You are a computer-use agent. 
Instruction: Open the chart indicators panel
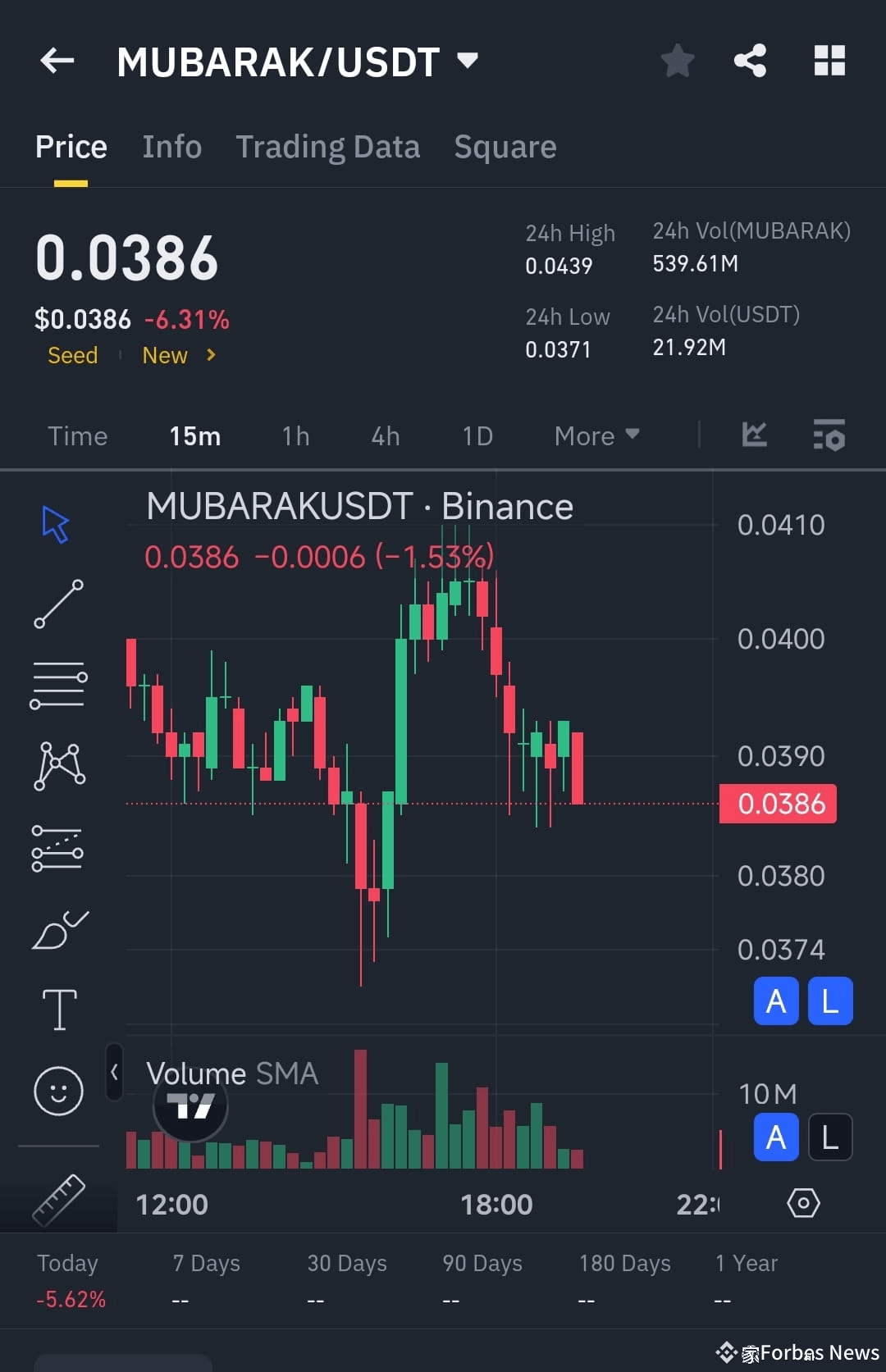click(753, 435)
